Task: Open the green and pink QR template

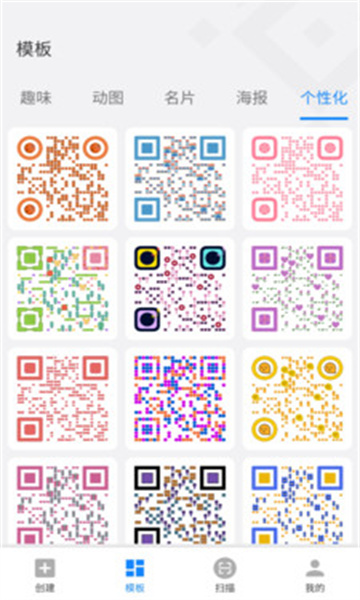Action: tap(62, 289)
